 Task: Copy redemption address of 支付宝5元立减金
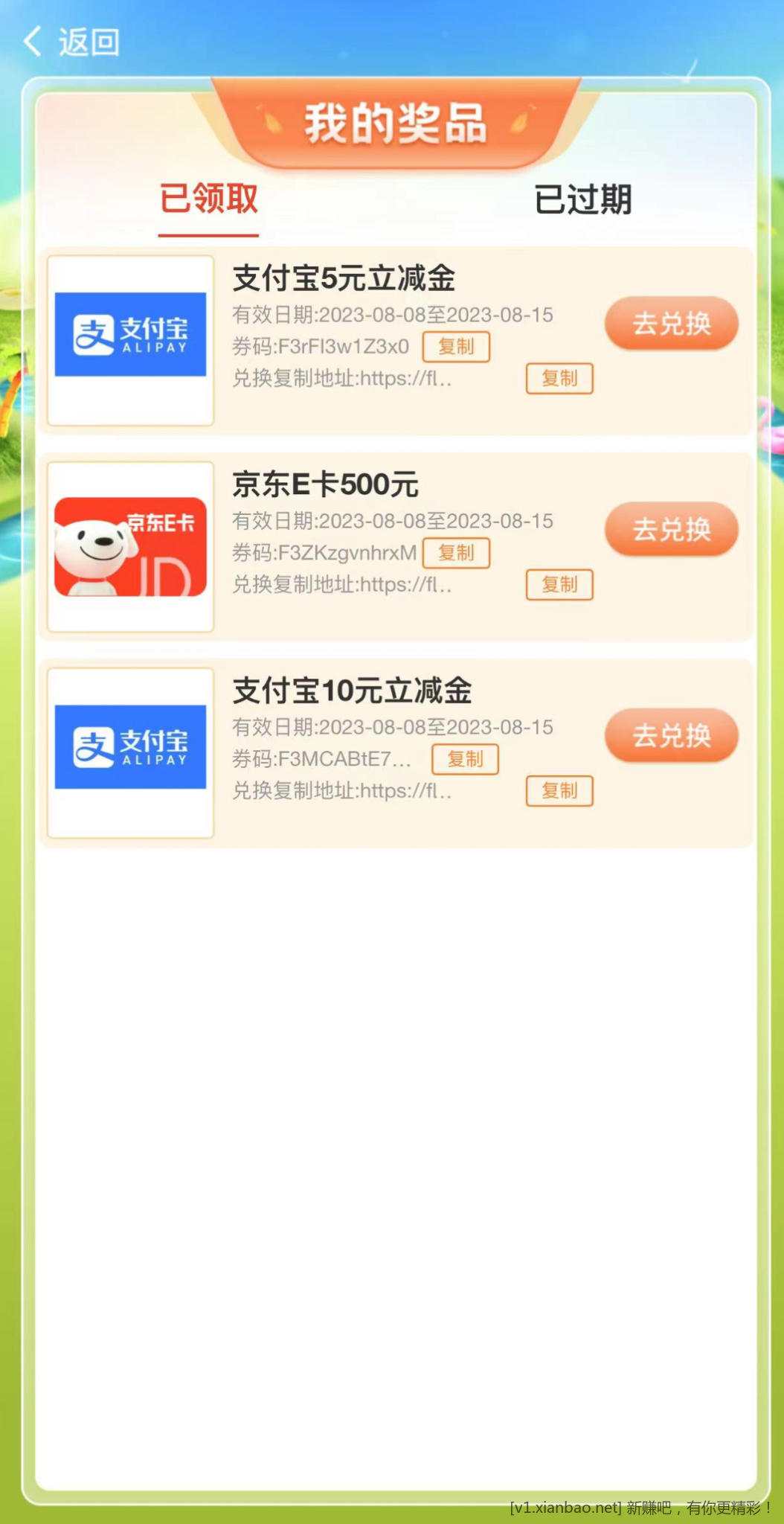coord(559,379)
